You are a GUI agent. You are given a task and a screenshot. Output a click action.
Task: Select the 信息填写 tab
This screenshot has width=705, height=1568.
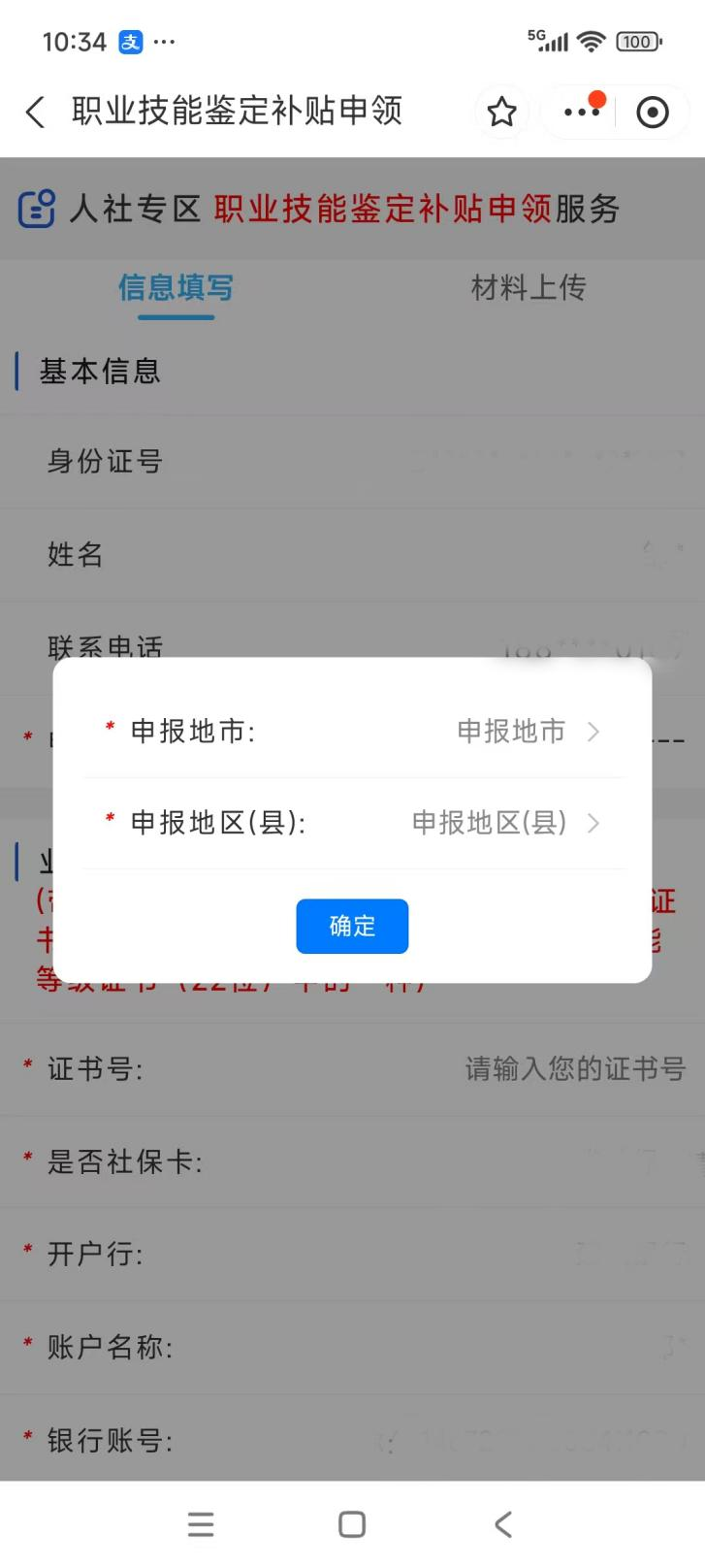pyautogui.click(x=174, y=287)
